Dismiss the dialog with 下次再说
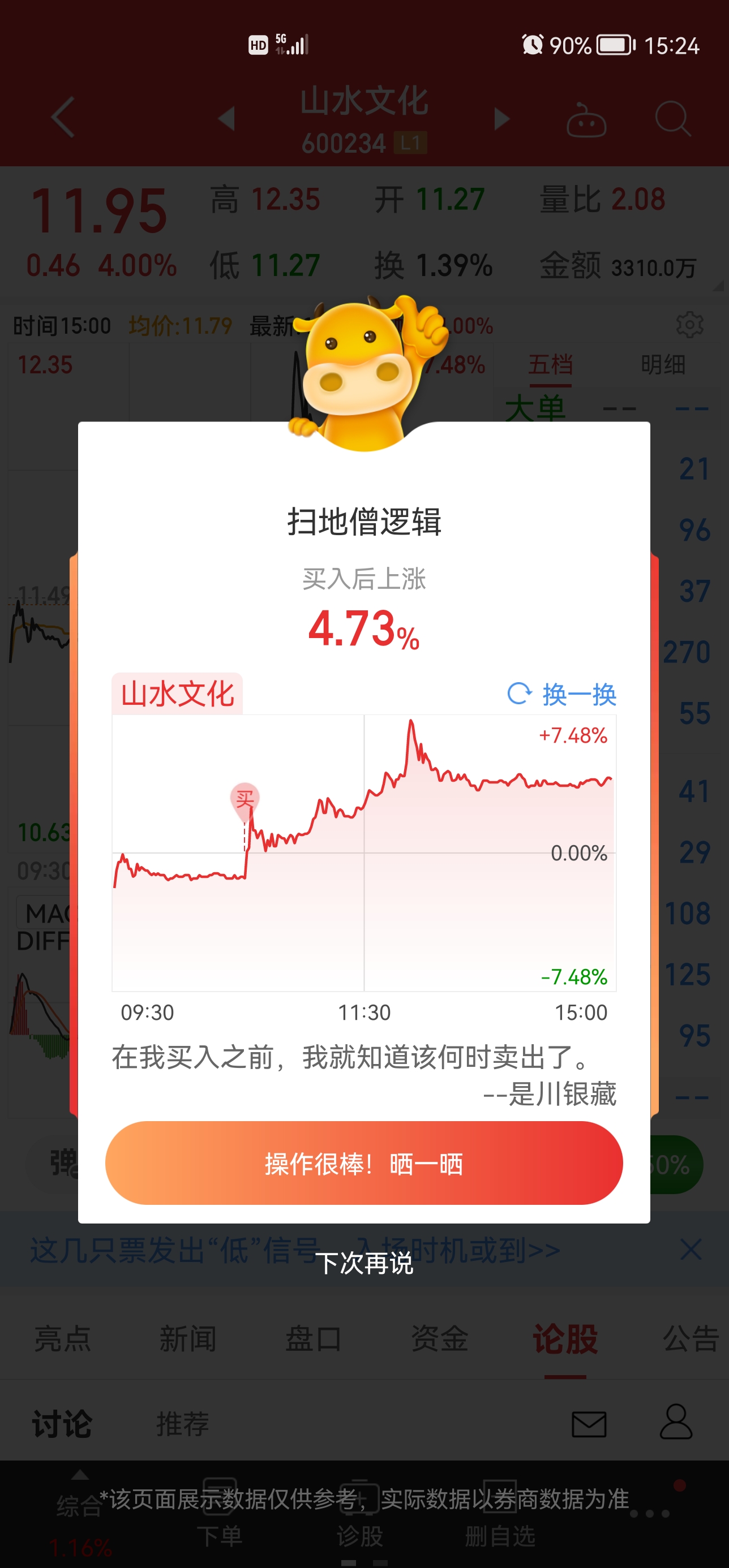The image size is (729, 1568). (x=363, y=1263)
